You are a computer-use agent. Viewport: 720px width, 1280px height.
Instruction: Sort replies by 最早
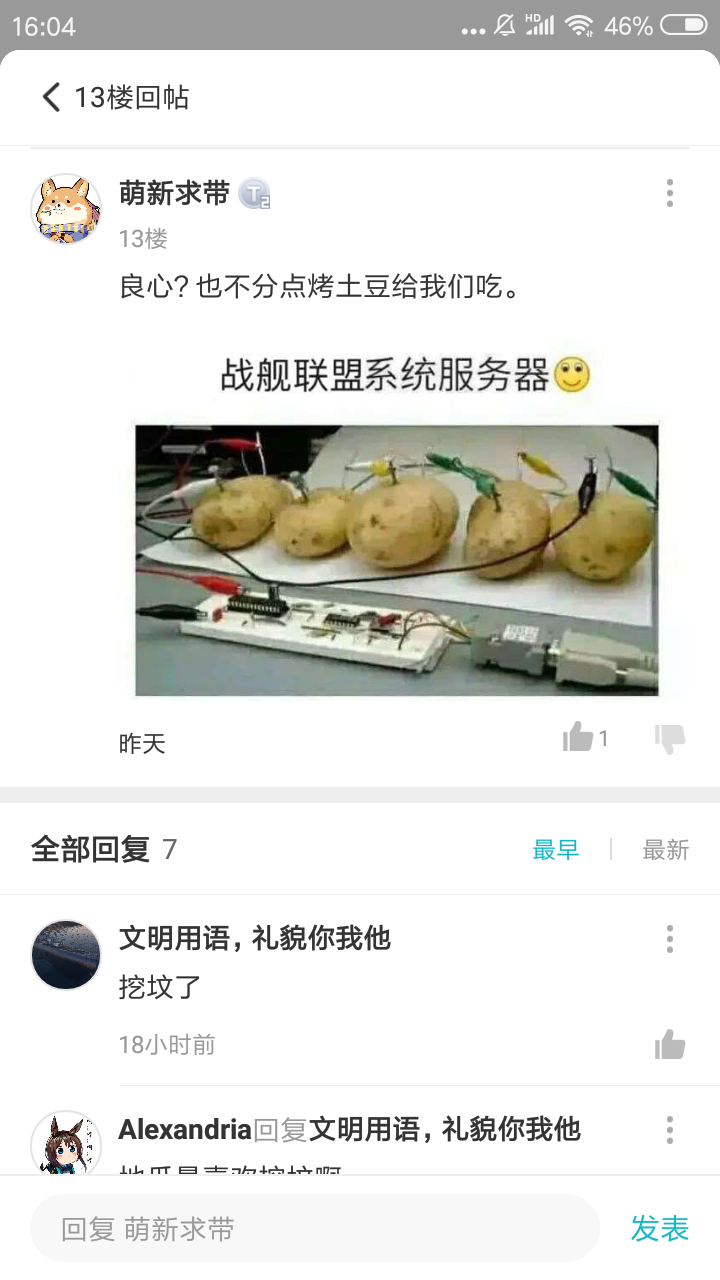pyautogui.click(x=555, y=850)
